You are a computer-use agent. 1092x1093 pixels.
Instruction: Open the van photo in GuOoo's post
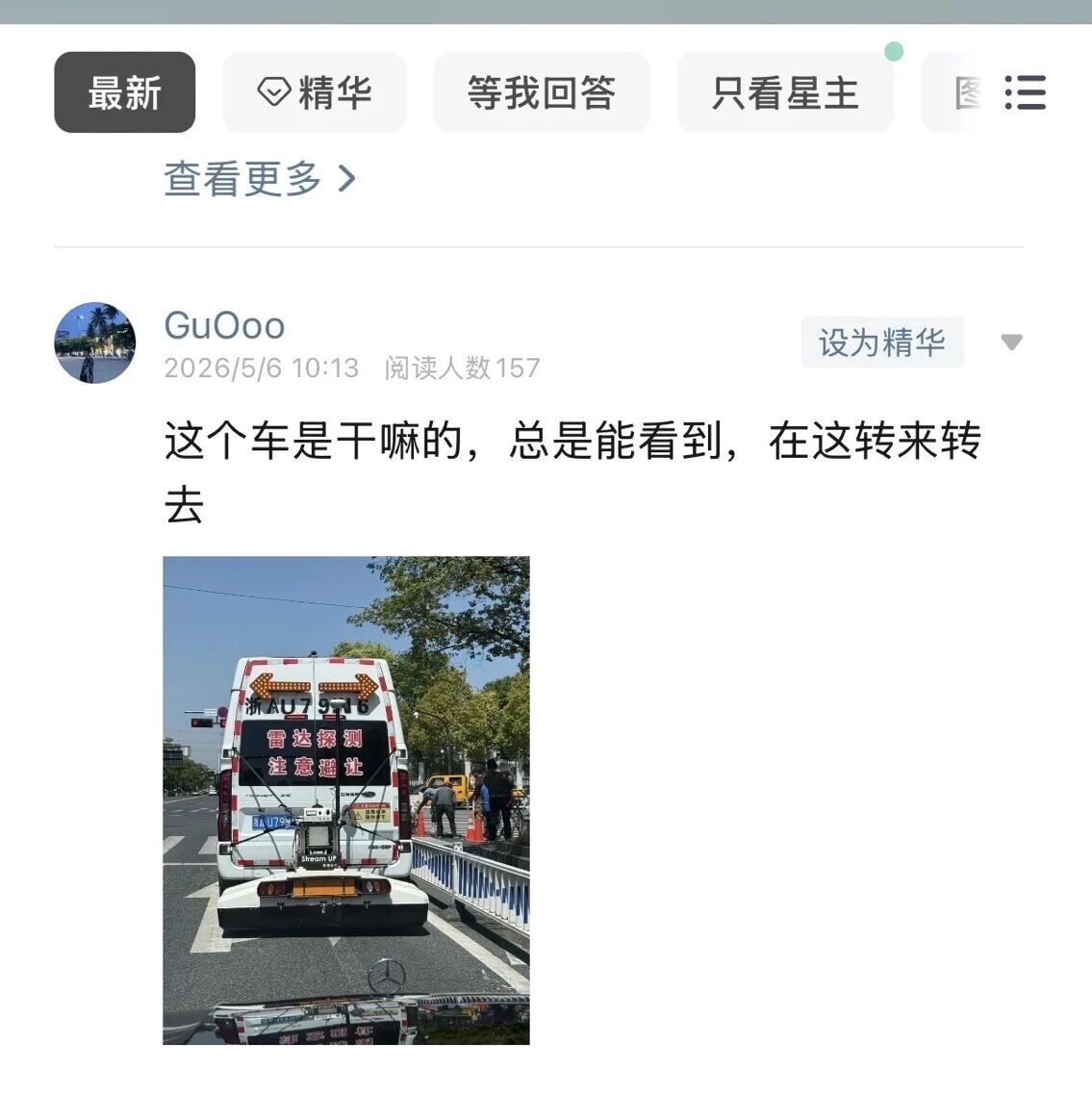click(346, 801)
